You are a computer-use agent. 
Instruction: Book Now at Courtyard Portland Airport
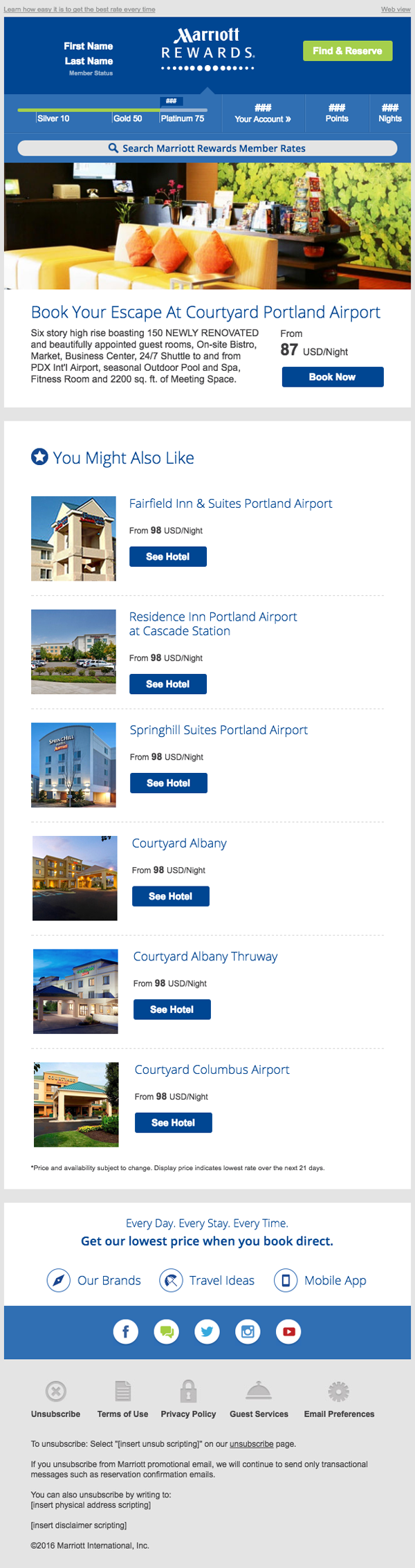pyautogui.click(x=332, y=377)
